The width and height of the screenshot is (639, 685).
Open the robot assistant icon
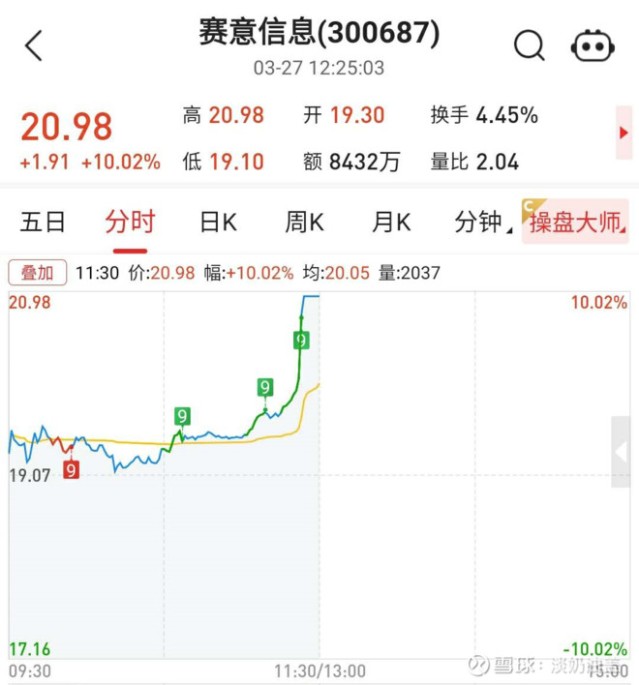pos(591,46)
